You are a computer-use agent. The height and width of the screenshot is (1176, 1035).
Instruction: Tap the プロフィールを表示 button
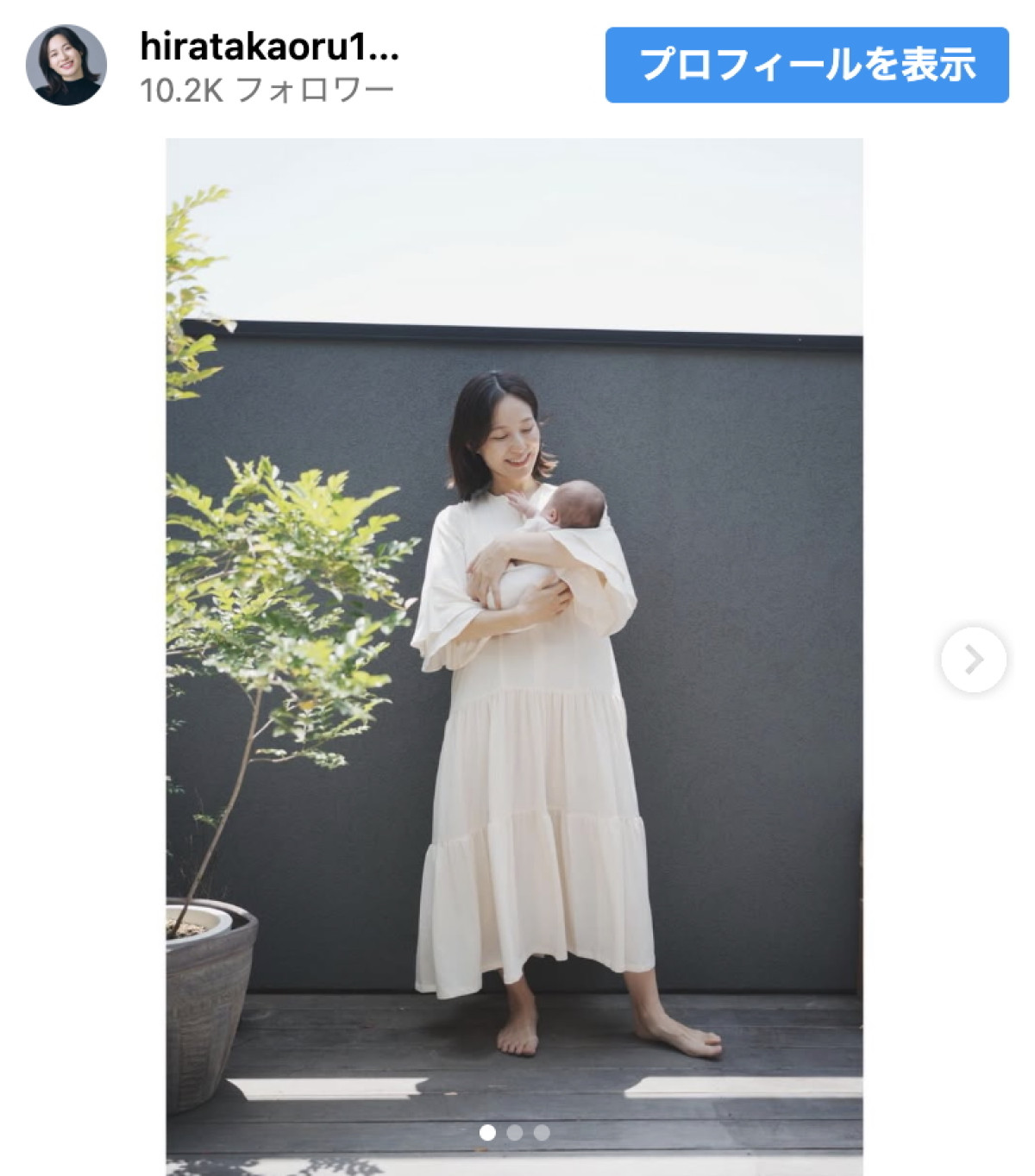pos(806,65)
